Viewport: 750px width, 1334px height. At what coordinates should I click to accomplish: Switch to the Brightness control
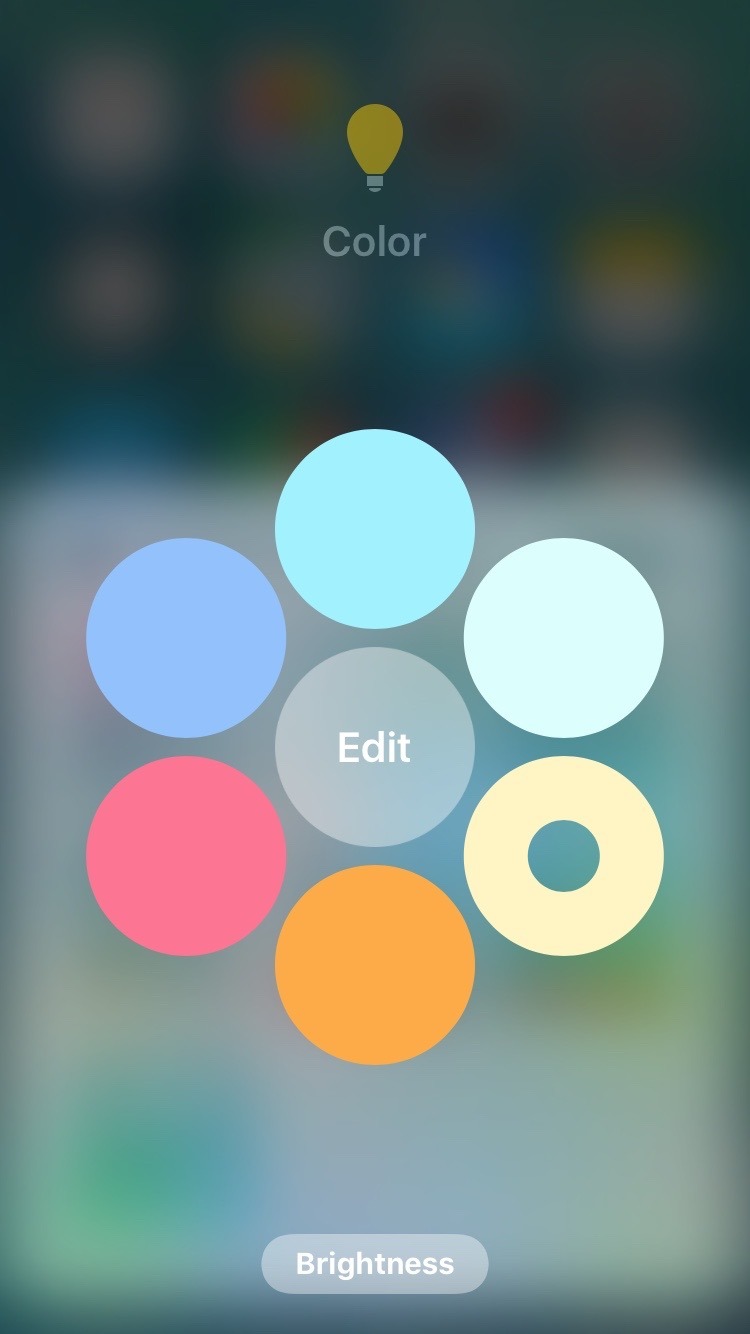[375, 1264]
